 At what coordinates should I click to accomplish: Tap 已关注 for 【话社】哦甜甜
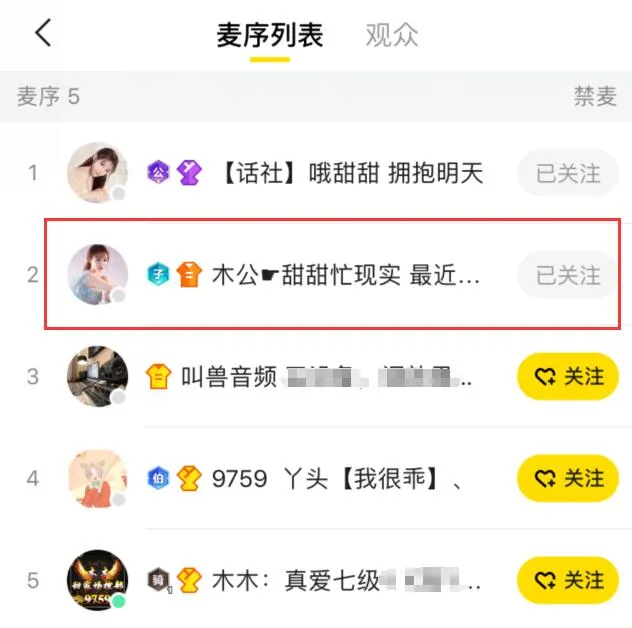pyautogui.click(x=567, y=174)
